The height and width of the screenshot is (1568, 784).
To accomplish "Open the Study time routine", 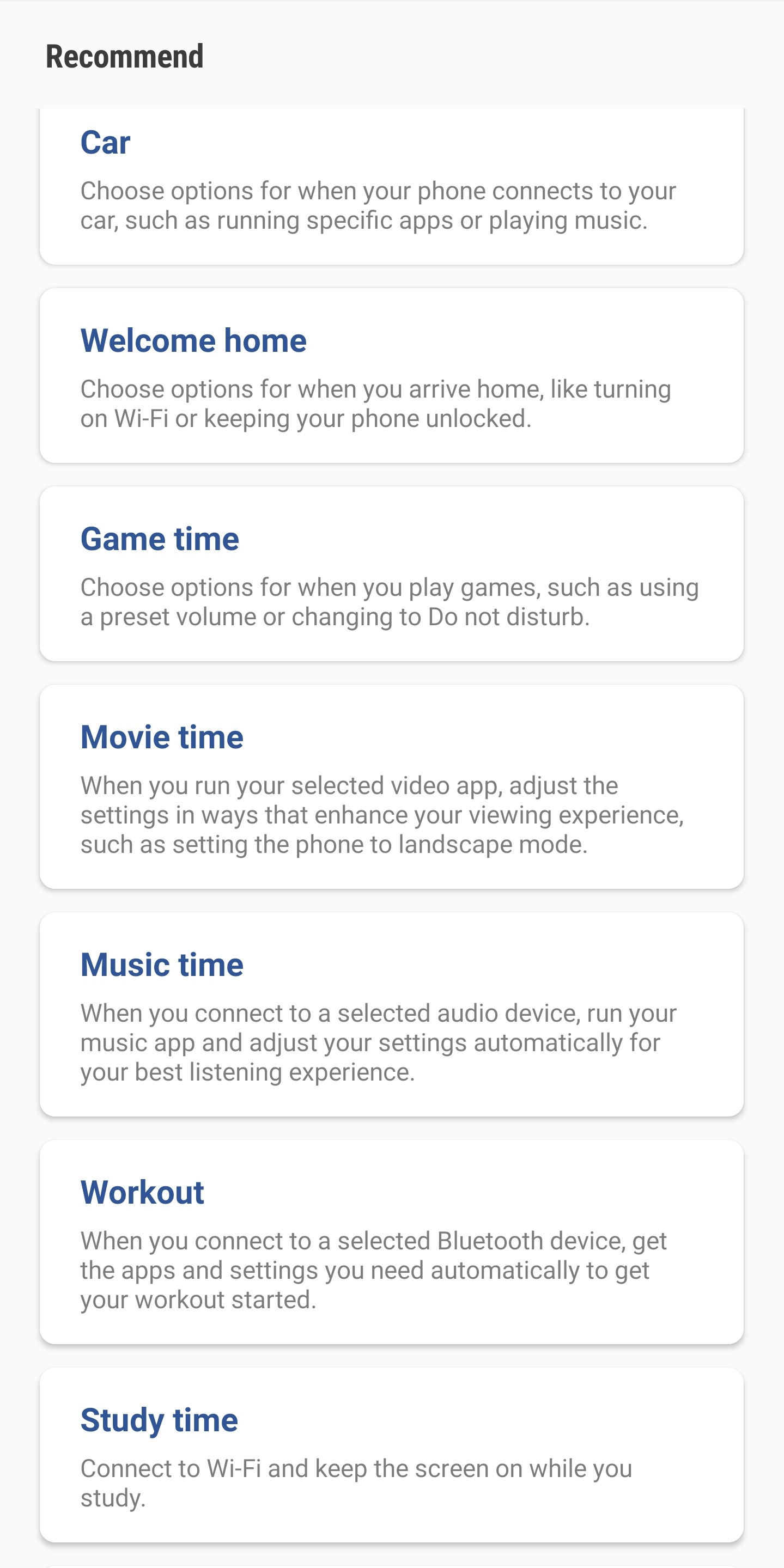I will tap(391, 1455).
